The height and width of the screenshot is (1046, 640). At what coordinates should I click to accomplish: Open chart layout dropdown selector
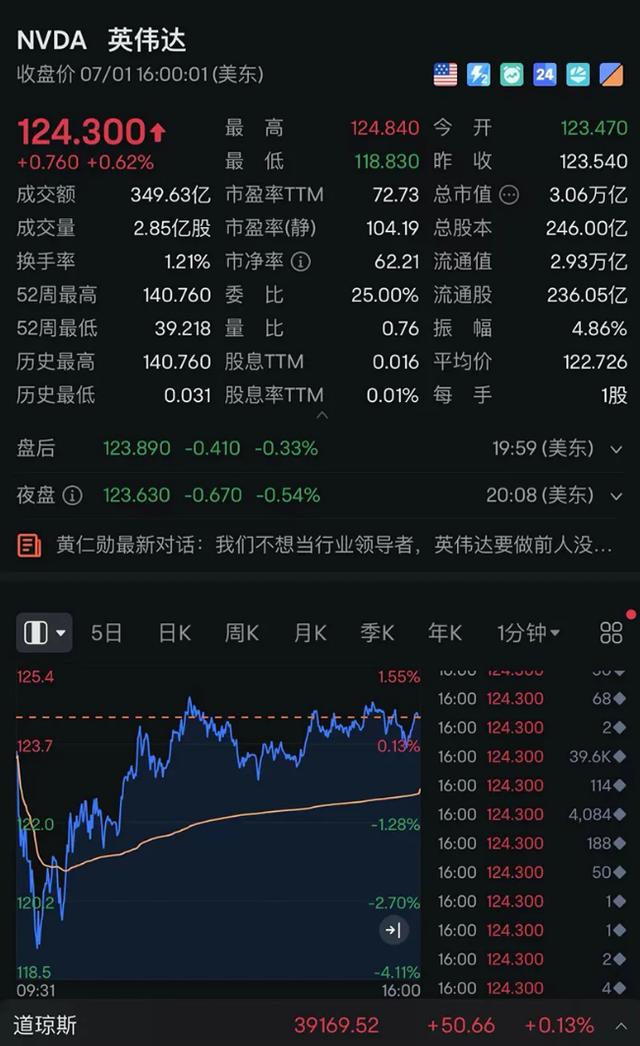coord(44,632)
